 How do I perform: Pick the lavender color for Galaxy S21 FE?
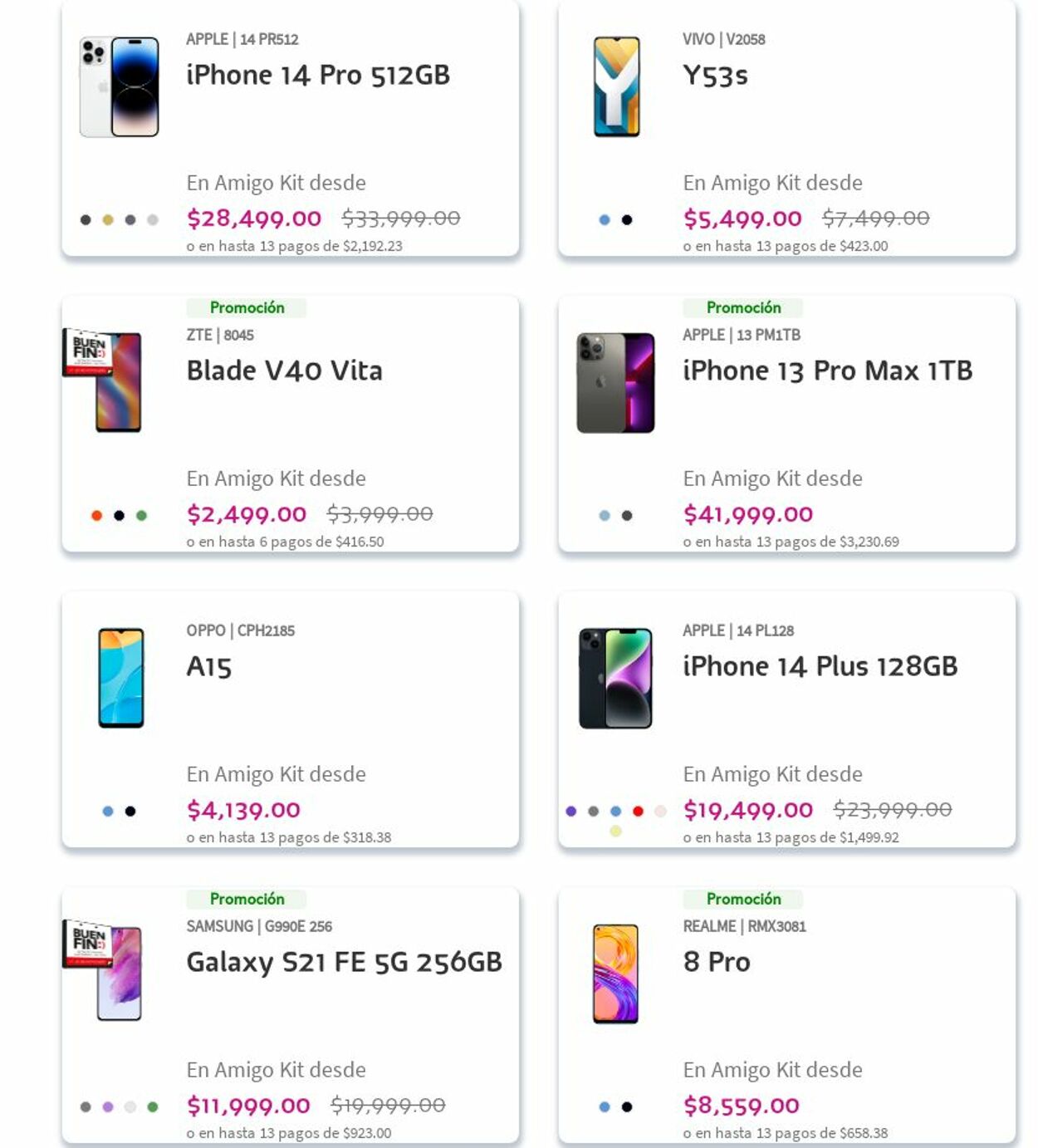(x=108, y=1107)
